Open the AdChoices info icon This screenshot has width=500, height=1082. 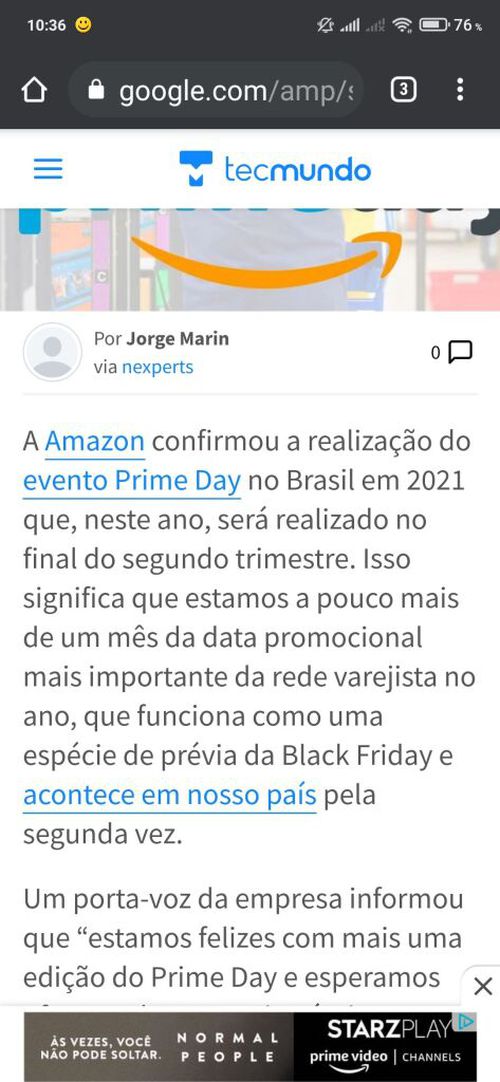click(x=467, y=1021)
